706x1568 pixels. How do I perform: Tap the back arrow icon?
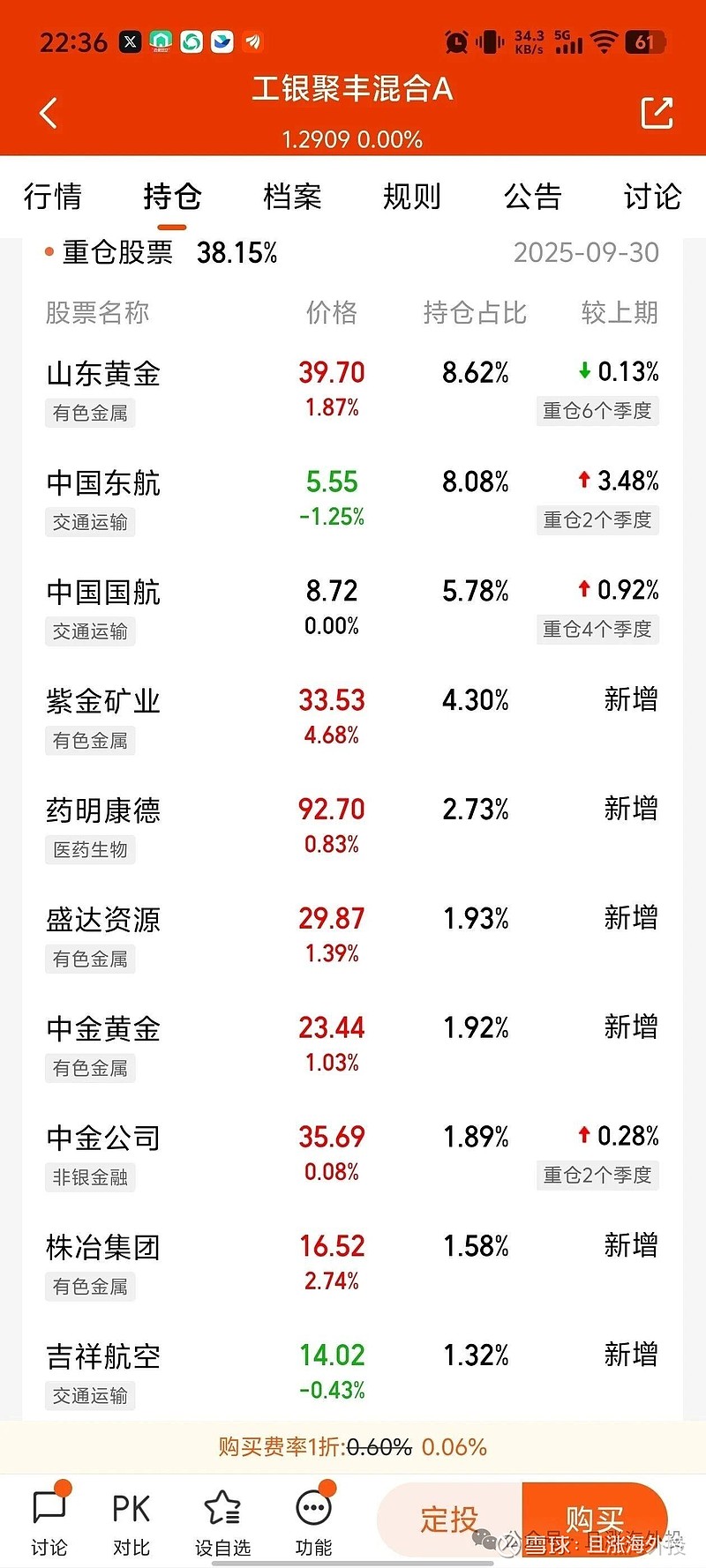(49, 113)
